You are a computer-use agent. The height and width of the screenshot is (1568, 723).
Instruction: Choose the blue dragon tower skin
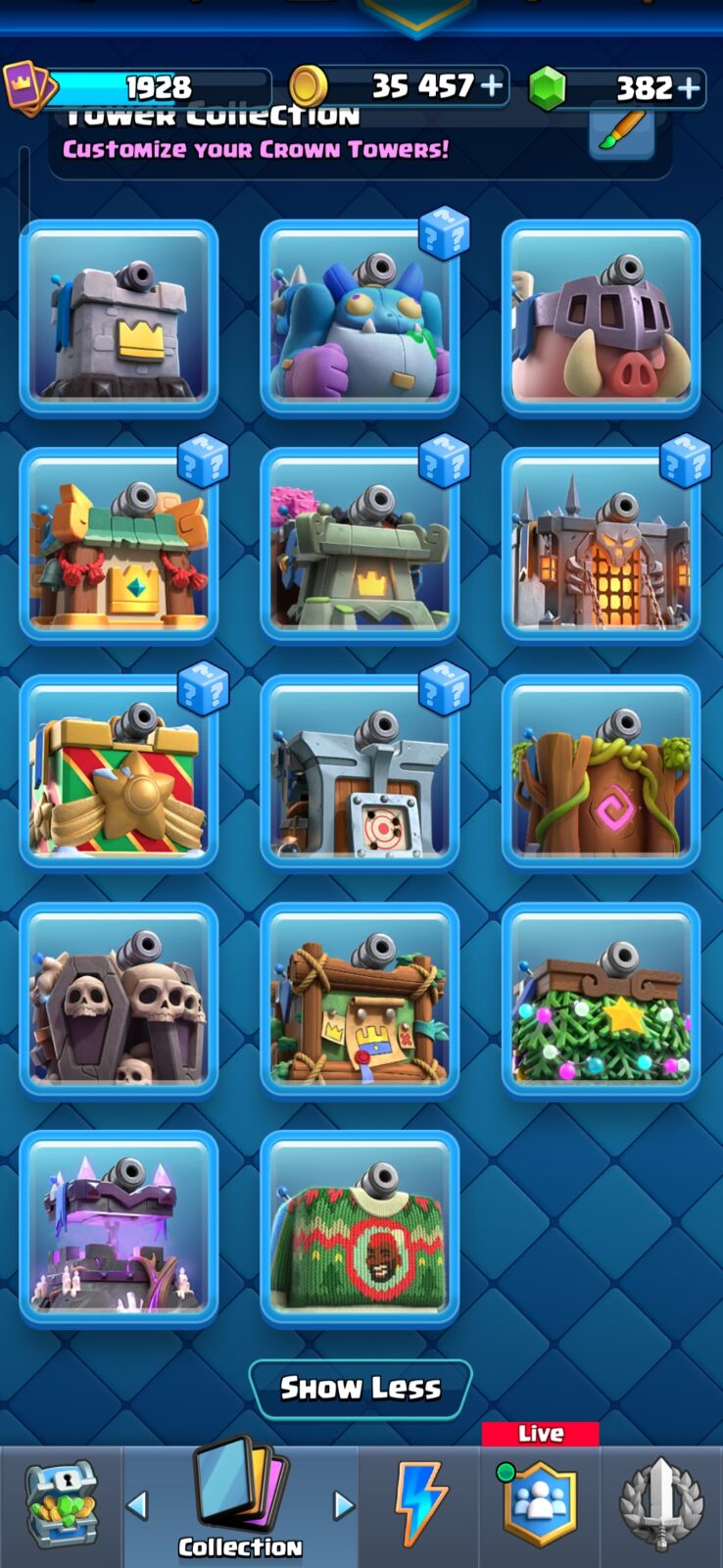pyautogui.click(x=360, y=318)
